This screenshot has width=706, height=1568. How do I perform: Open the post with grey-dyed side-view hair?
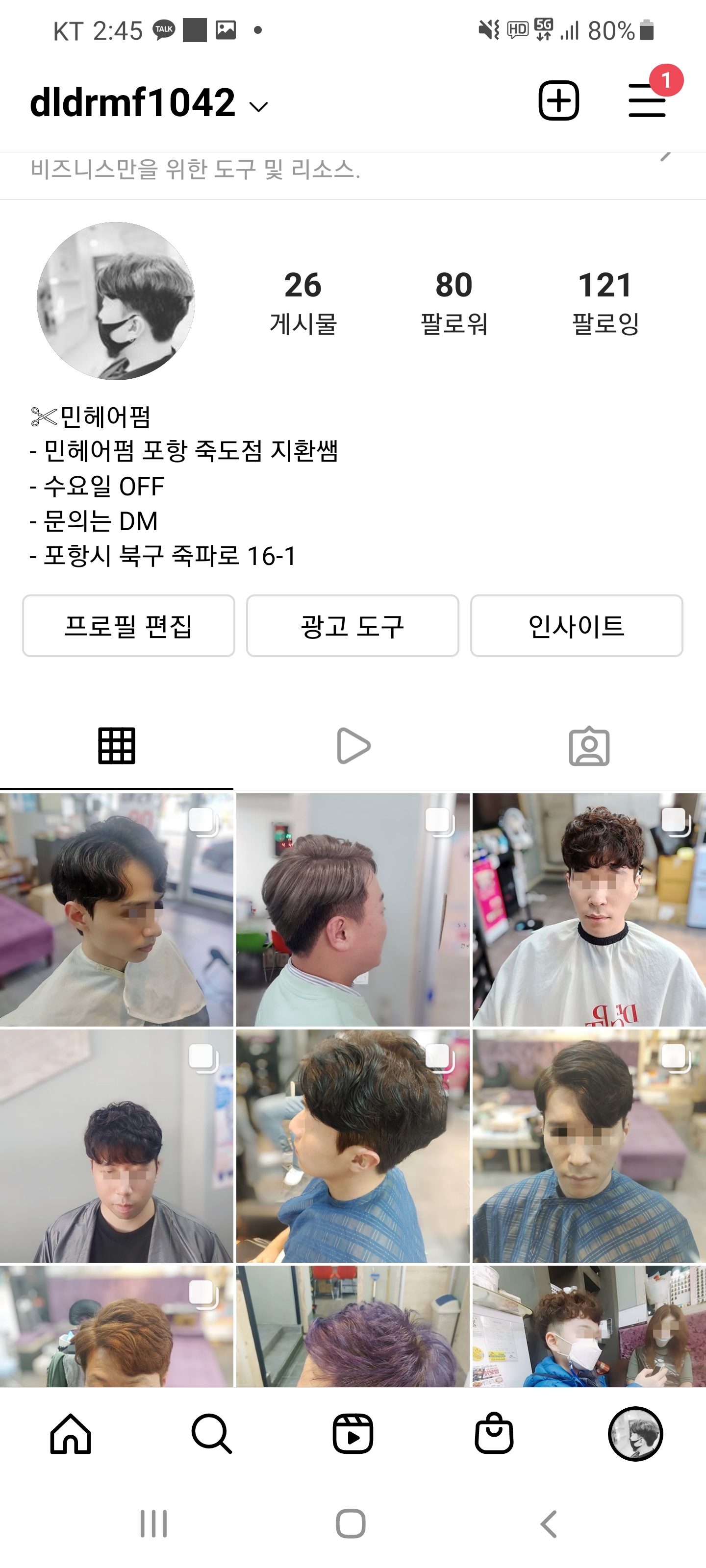point(353,909)
